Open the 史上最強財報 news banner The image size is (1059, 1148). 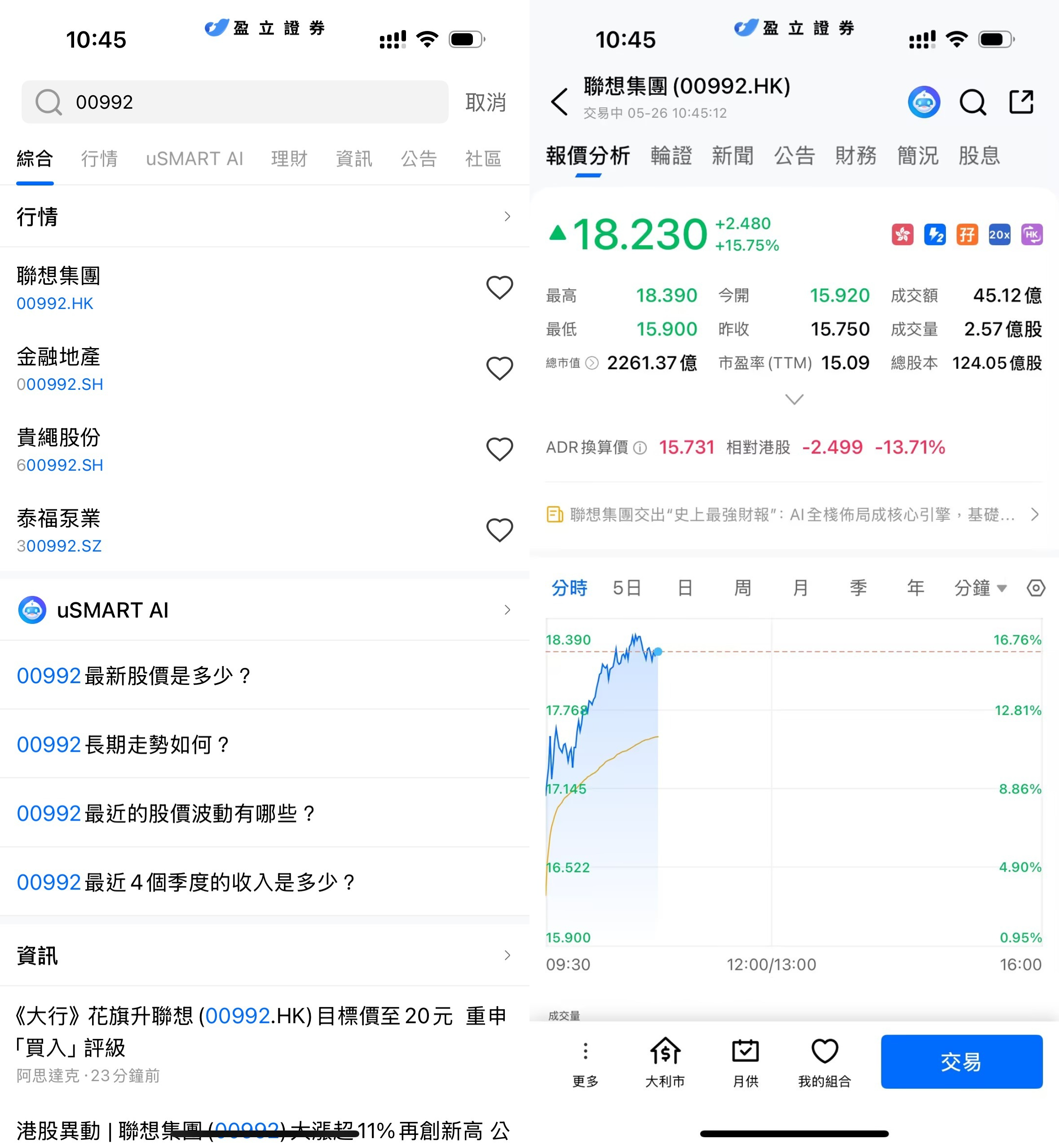pos(794,515)
